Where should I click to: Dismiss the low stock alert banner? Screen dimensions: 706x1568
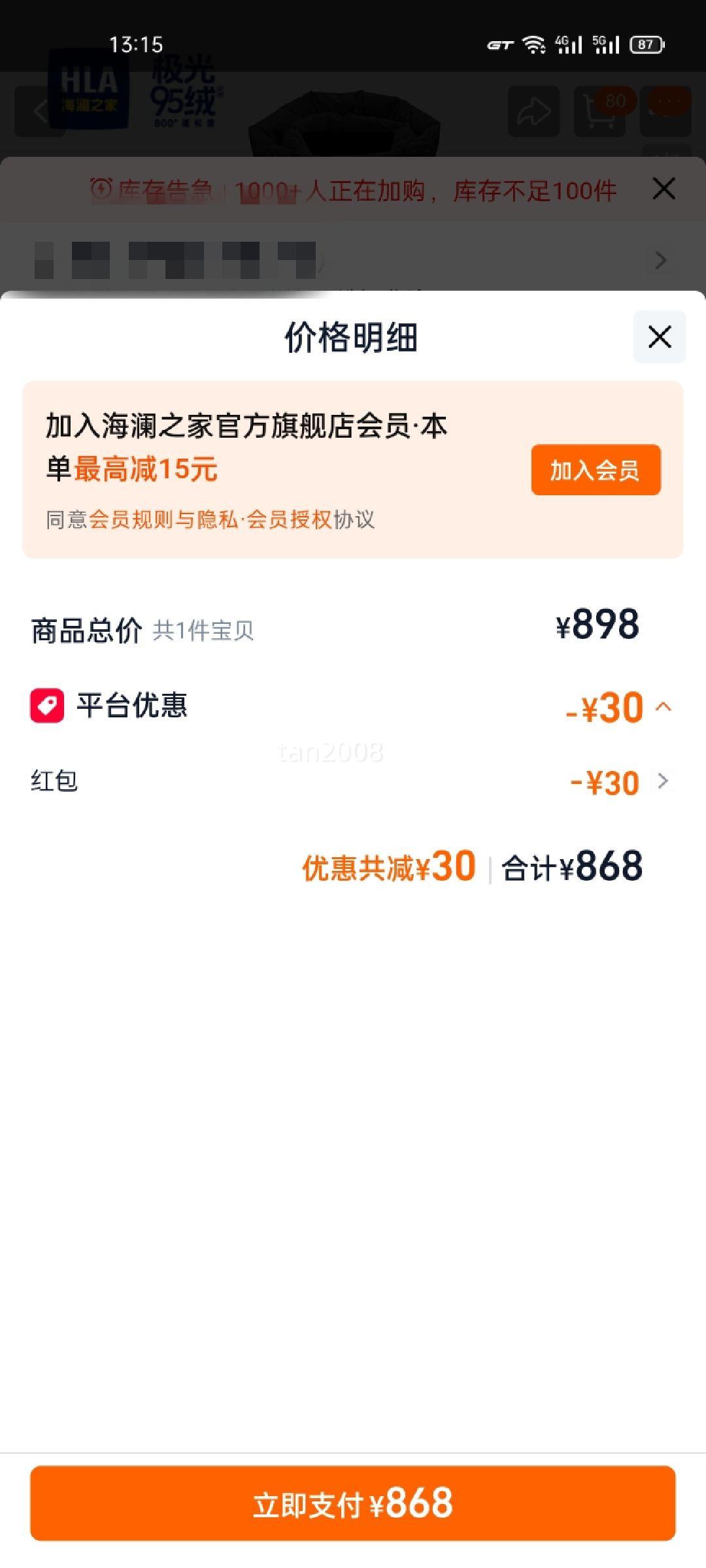664,189
